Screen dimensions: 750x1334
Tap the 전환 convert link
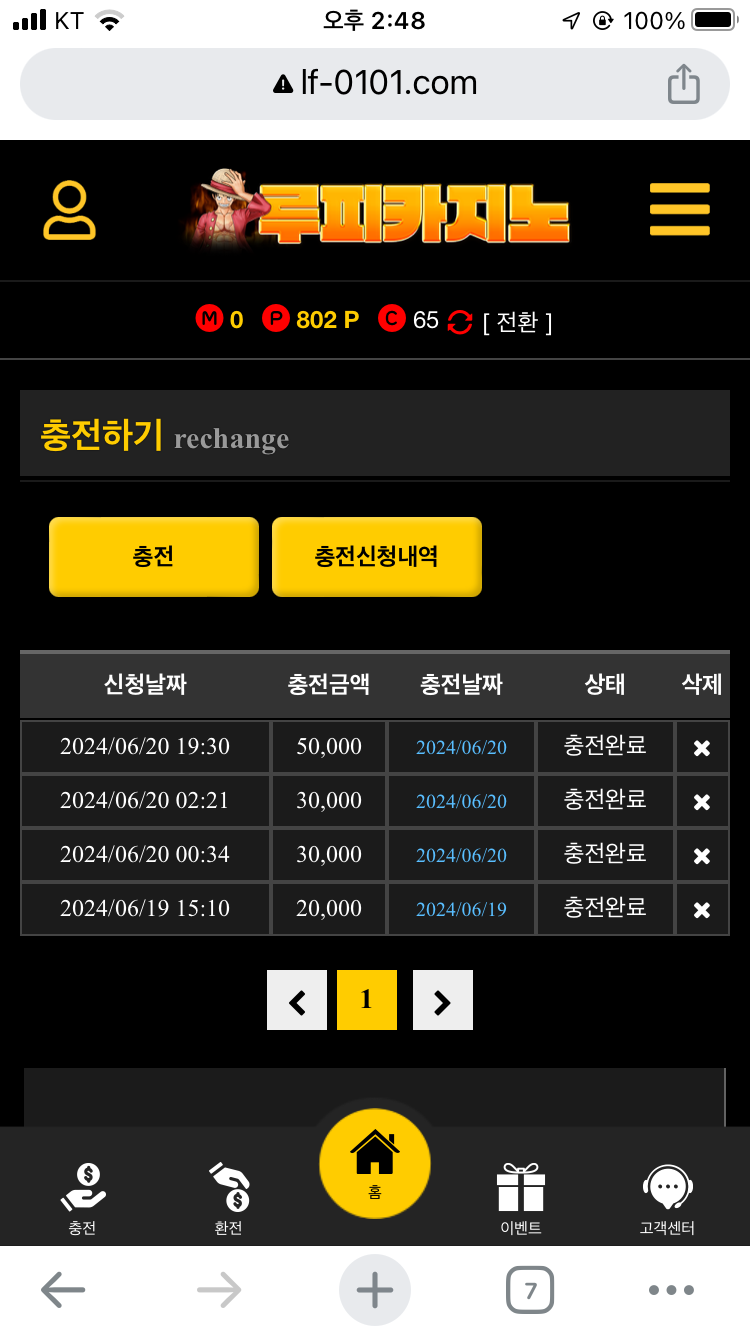point(517,321)
